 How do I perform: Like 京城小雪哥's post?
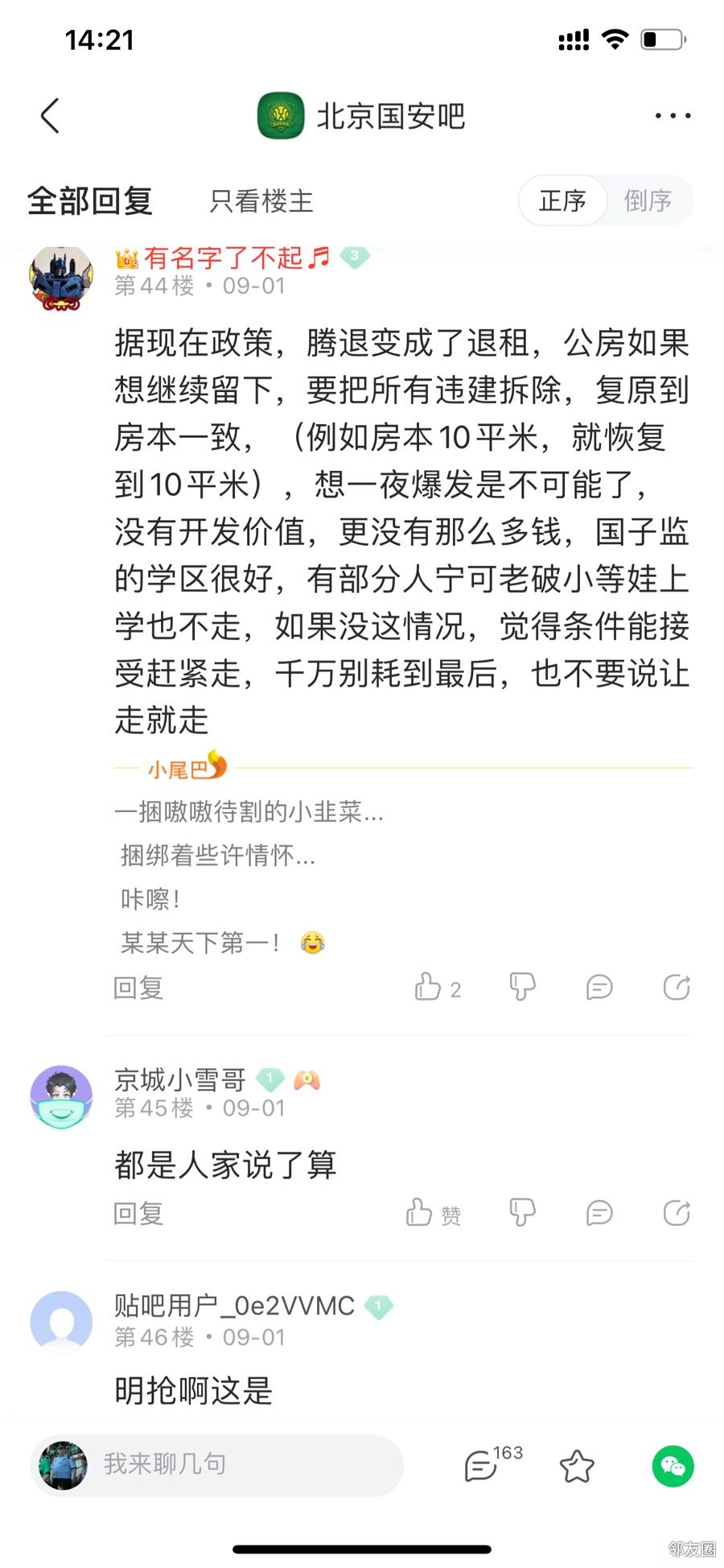pos(421,1213)
